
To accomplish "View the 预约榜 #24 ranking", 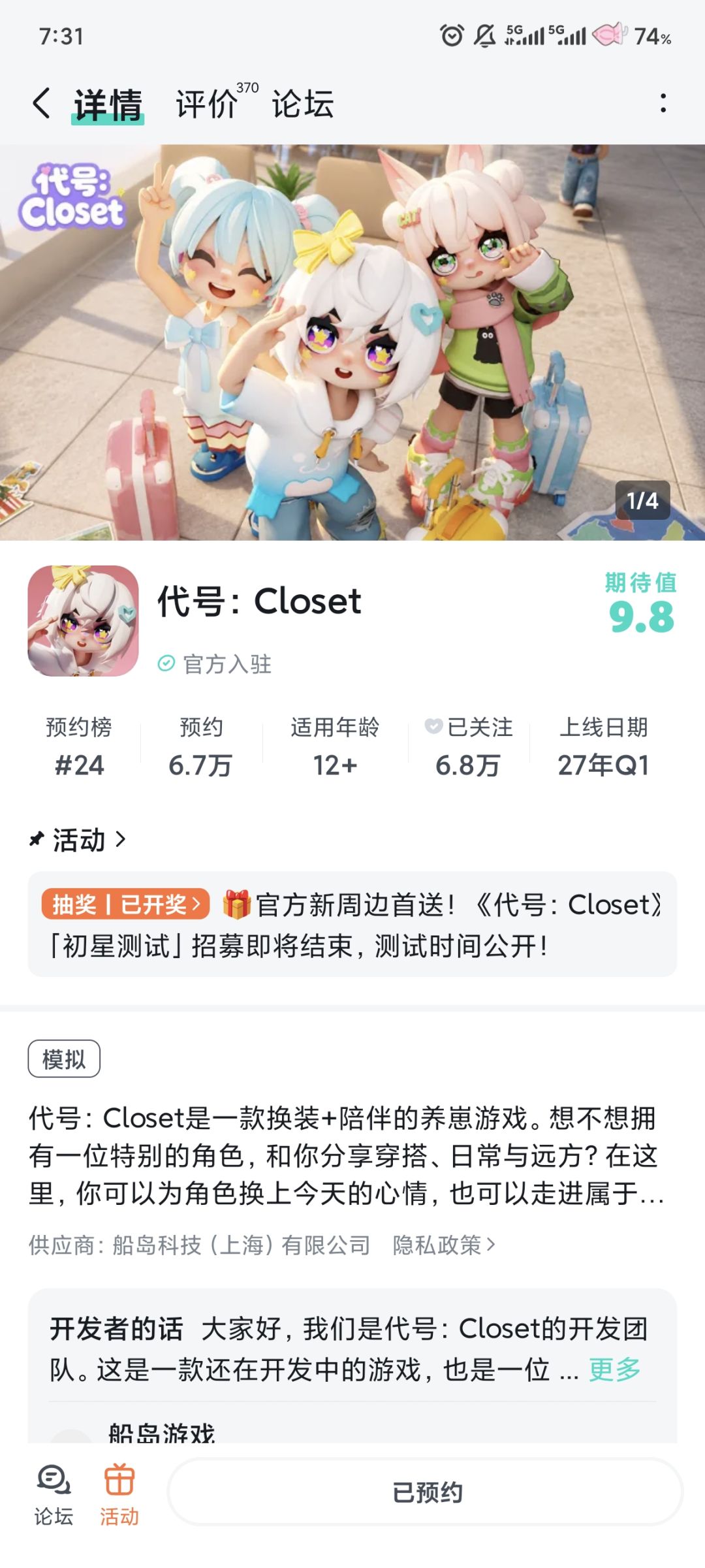I will (79, 746).
